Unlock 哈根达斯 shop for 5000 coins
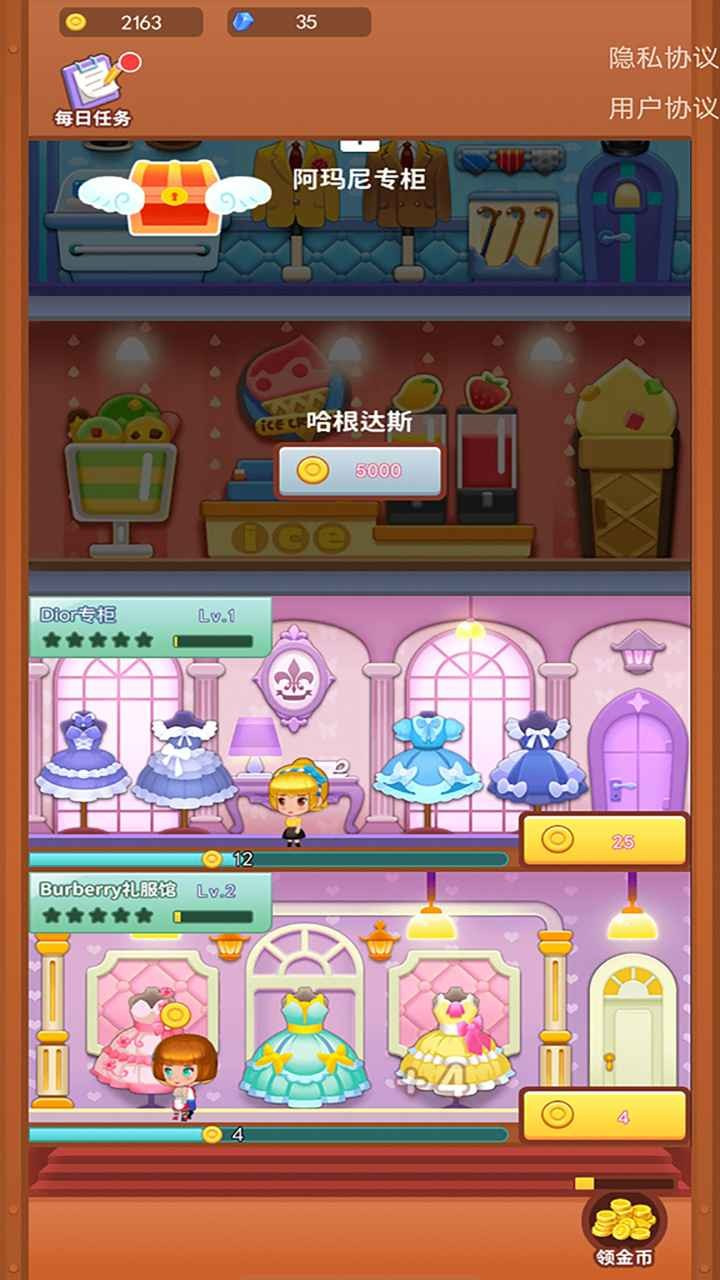 click(359, 471)
